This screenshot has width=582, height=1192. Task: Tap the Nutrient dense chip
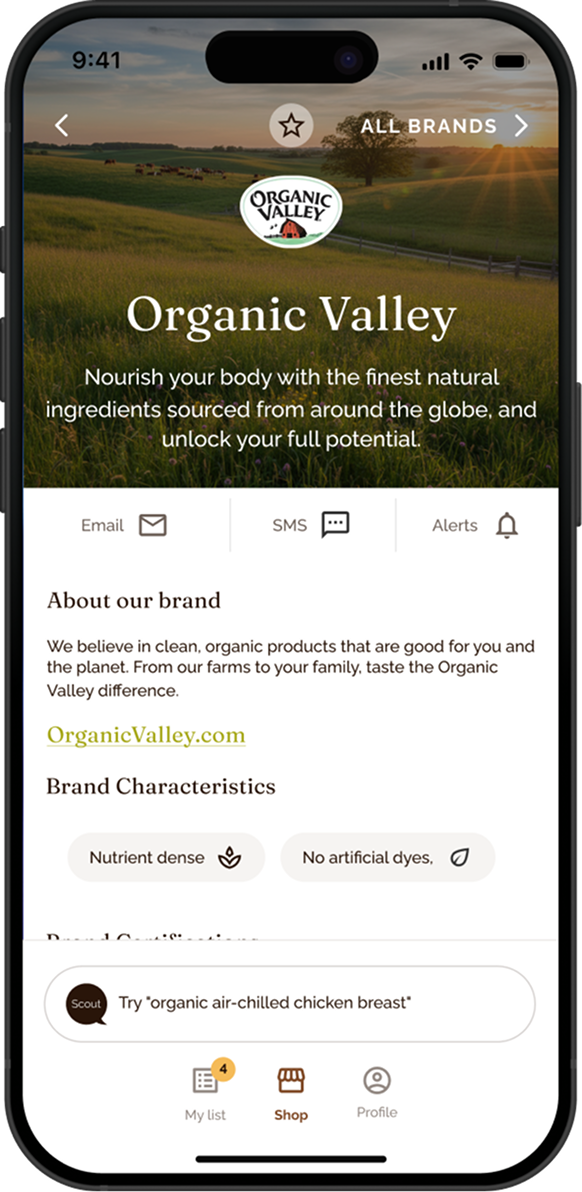pos(166,858)
